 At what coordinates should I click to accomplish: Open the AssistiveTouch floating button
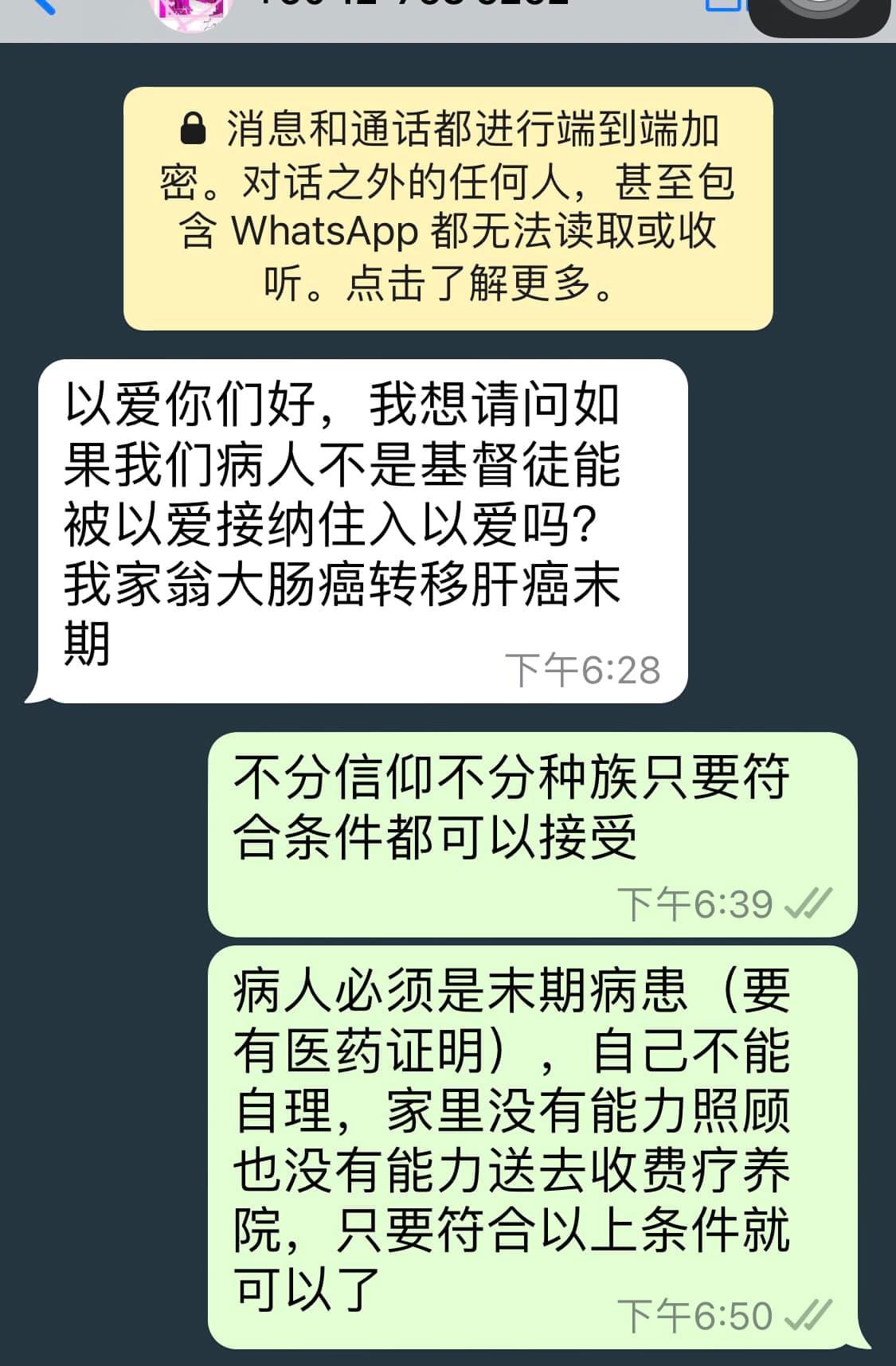click(820, 10)
